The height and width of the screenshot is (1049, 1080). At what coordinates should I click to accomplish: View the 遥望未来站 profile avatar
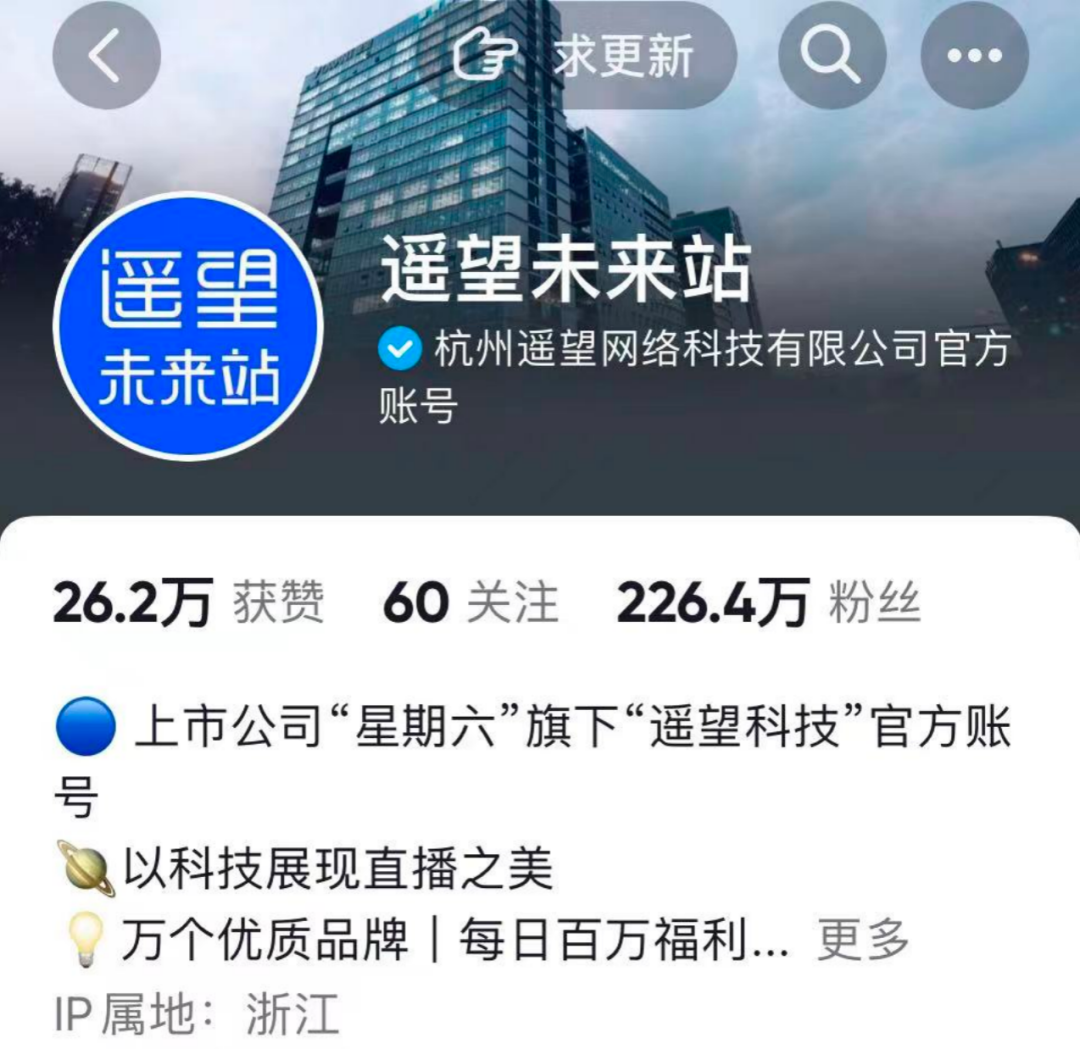coord(187,325)
